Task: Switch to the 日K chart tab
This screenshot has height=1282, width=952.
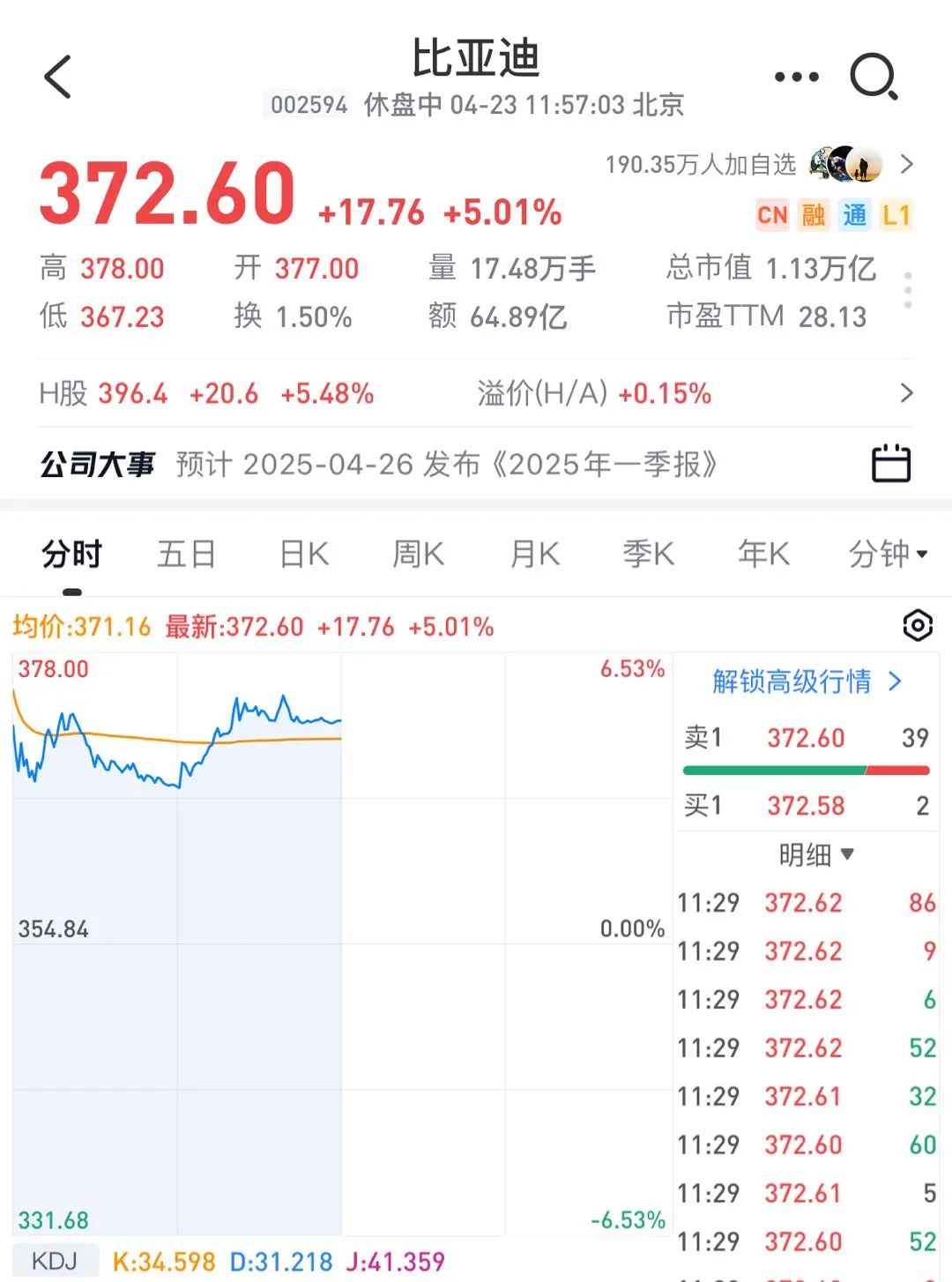Action: point(304,555)
